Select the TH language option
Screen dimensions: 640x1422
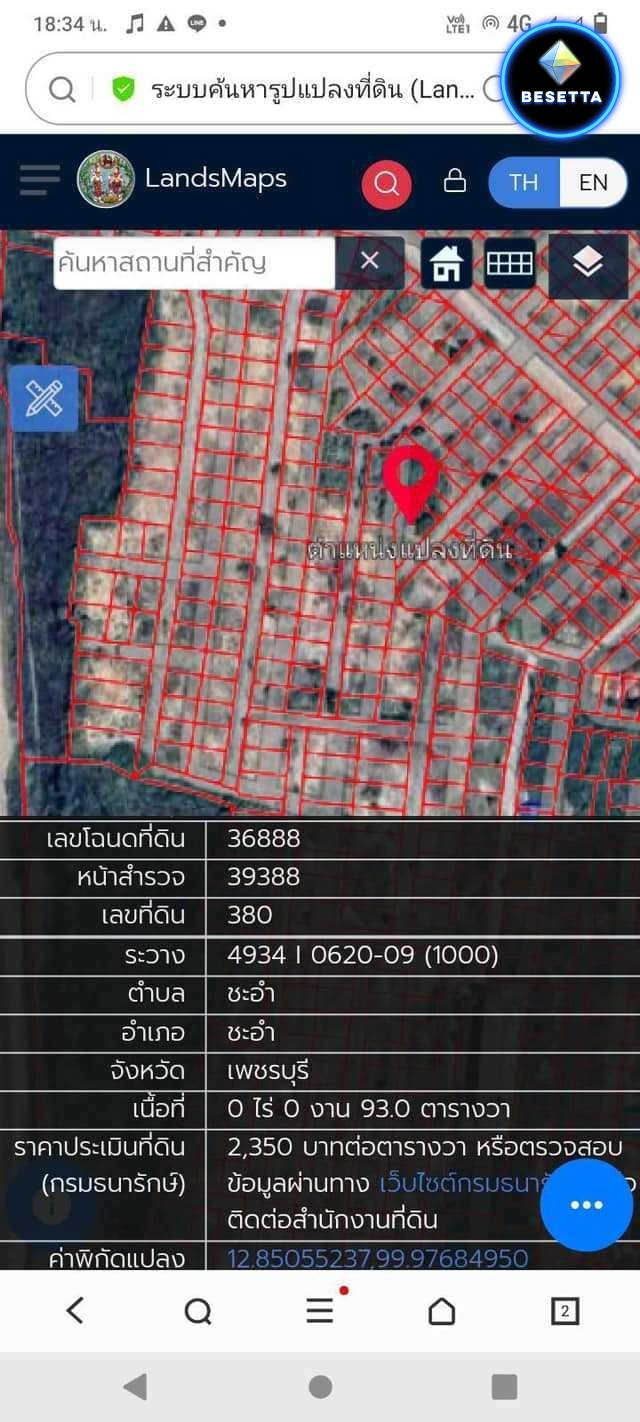coord(523,182)
